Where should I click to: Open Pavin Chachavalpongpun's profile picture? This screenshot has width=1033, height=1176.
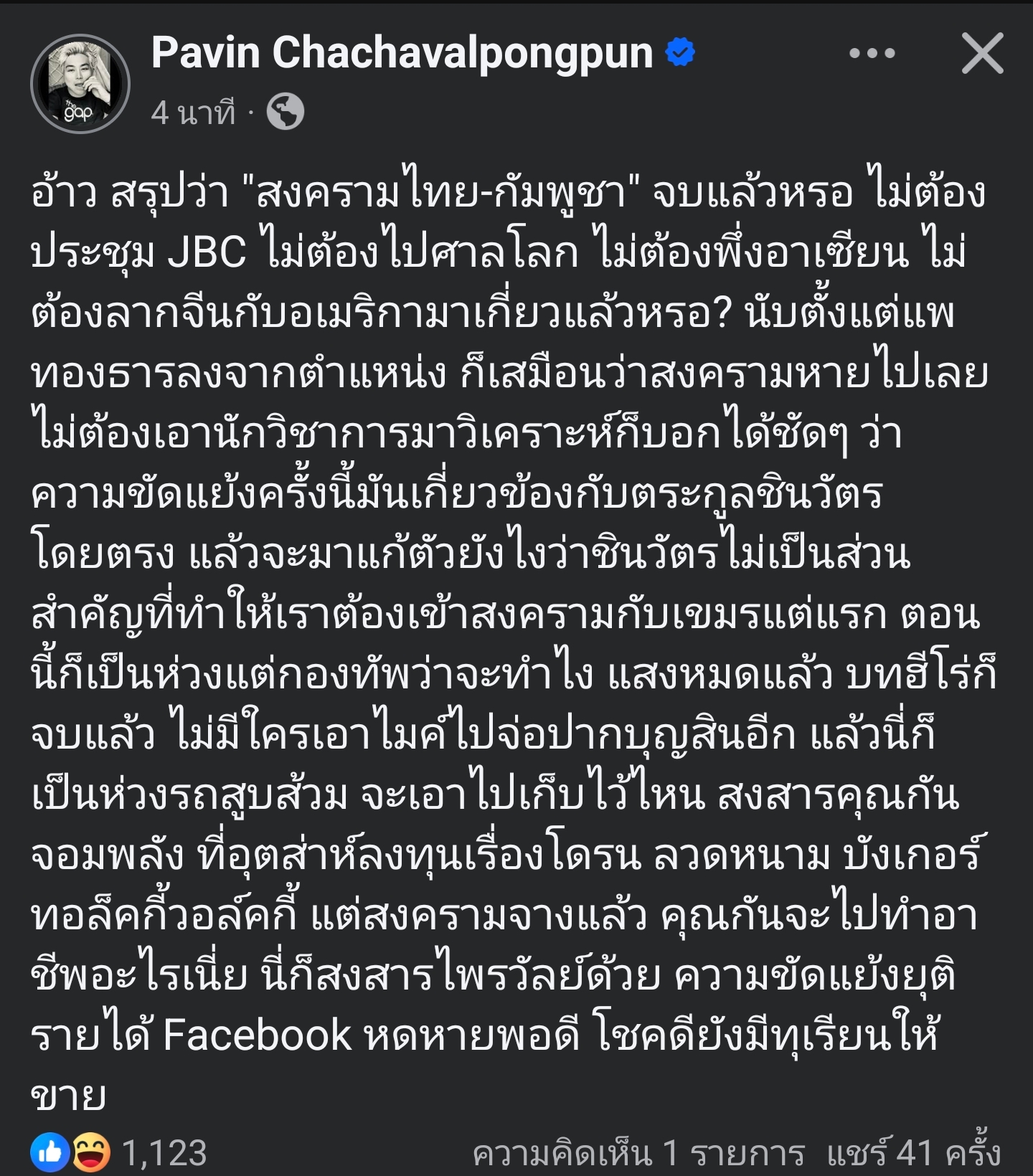point(80,84)
